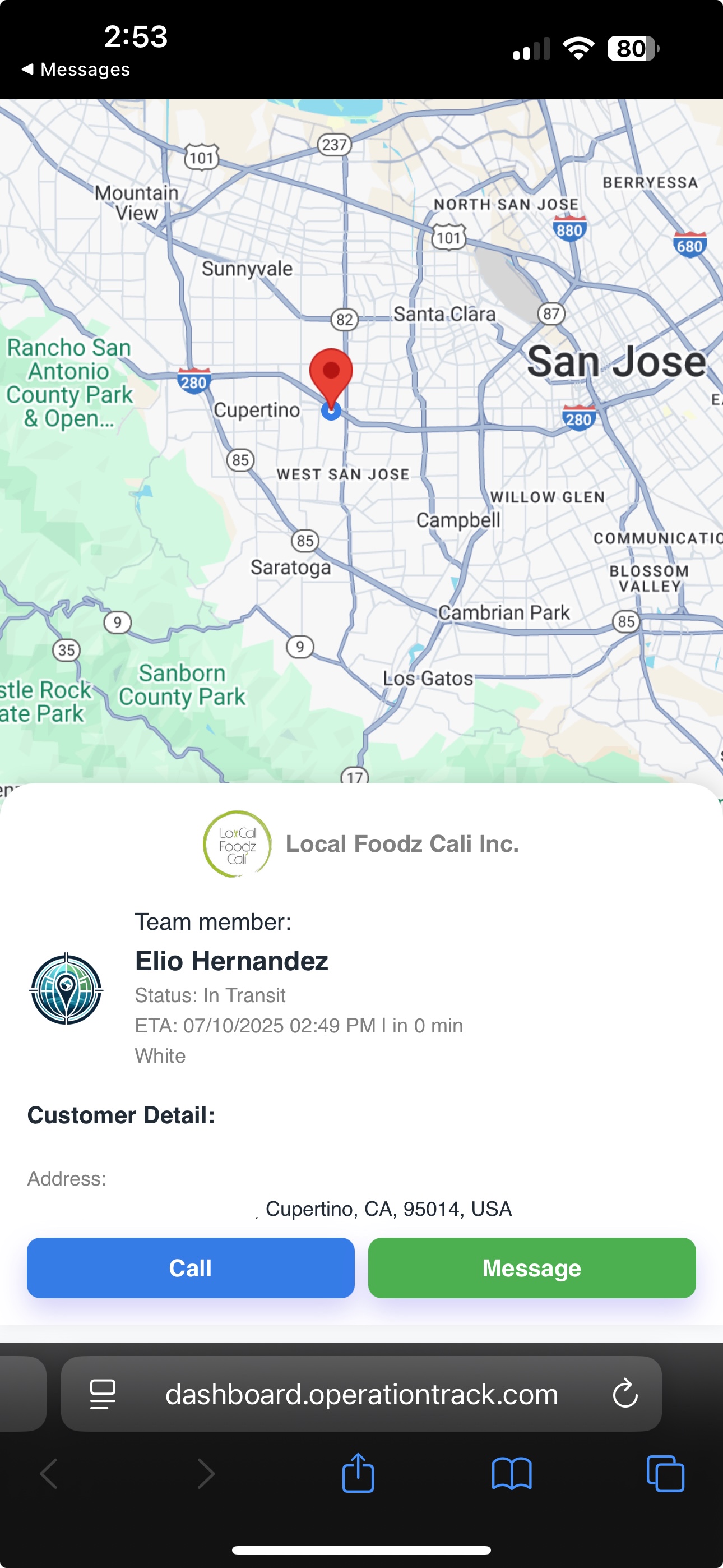This screenshot has height=1568, width=723.
Task: Share this tracking page
Action: tap(358, 1474)
